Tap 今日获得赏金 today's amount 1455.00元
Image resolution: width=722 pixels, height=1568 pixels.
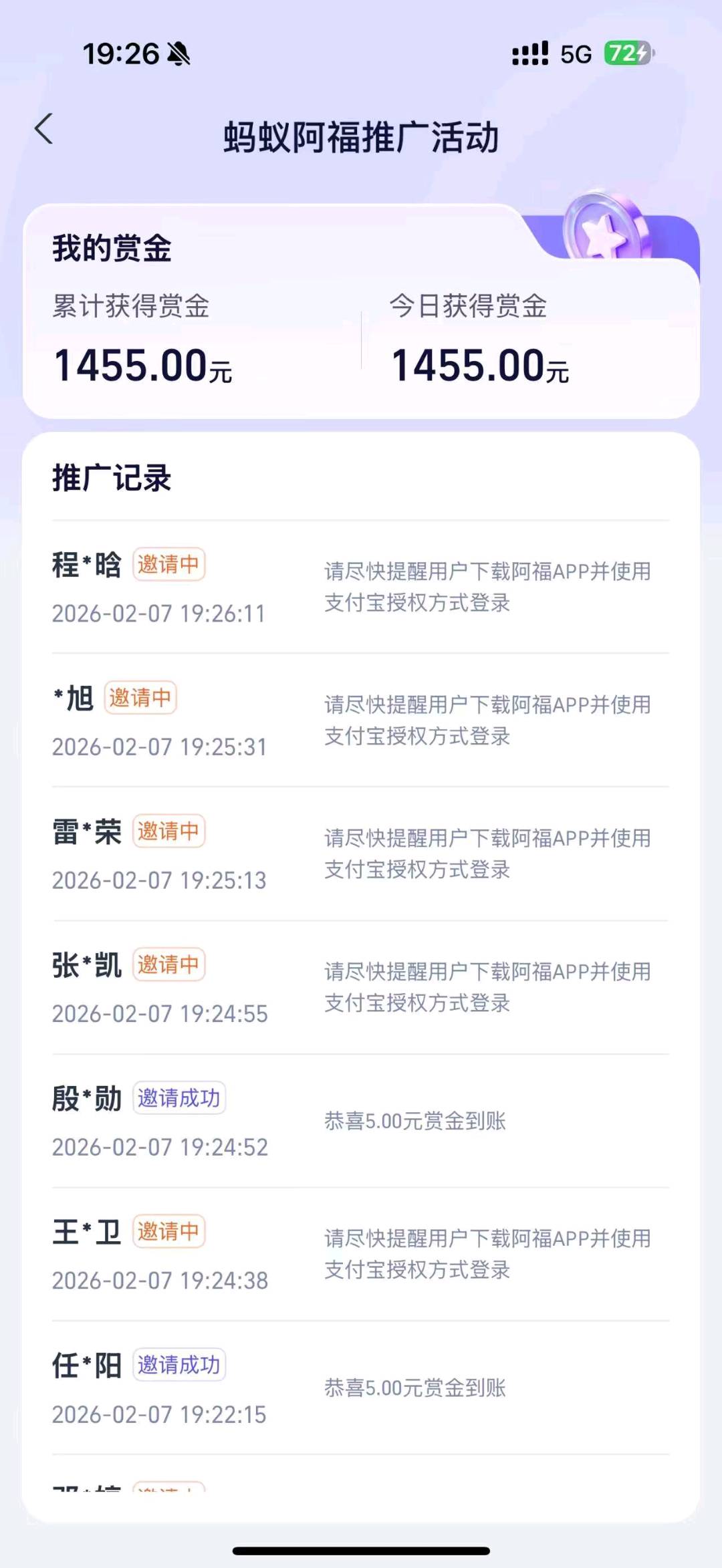481,363
